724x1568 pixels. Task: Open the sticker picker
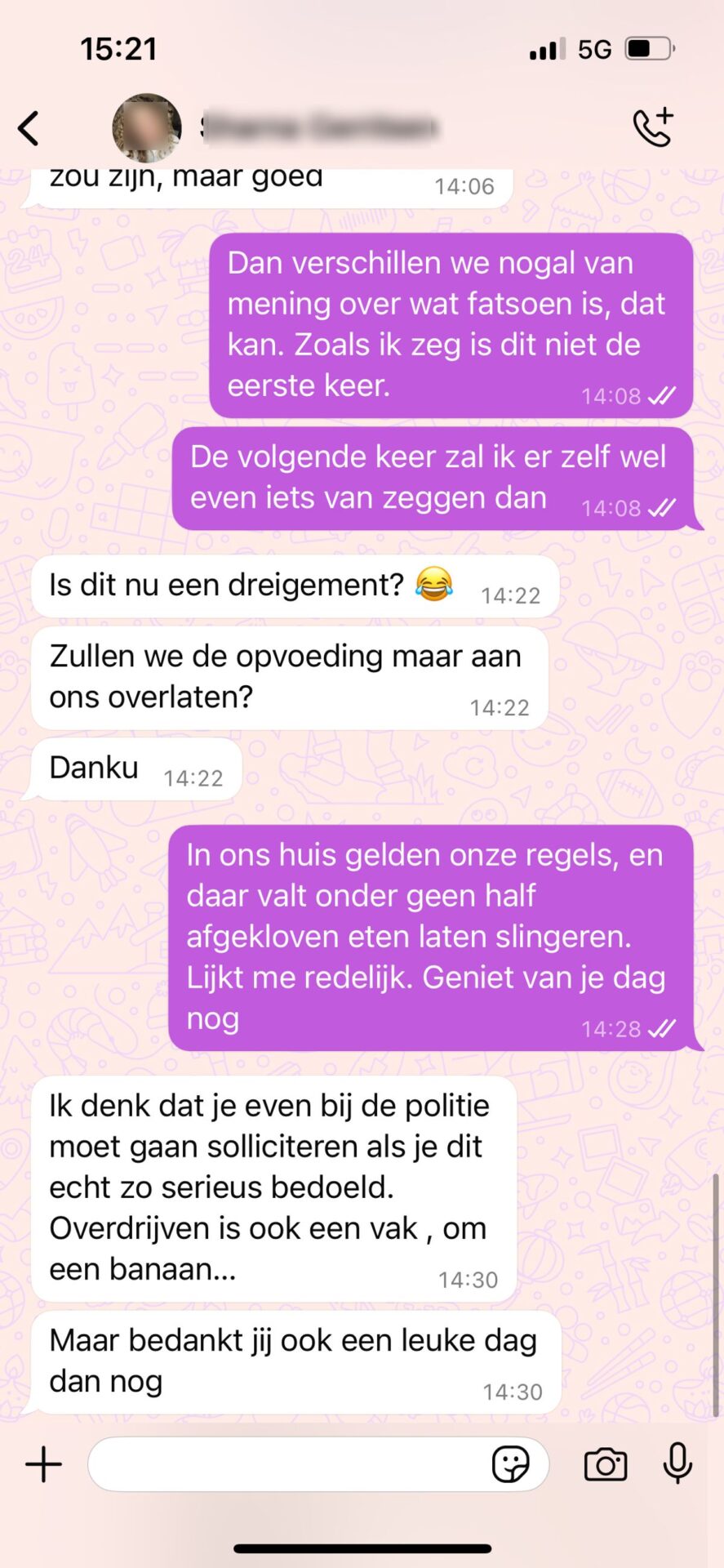511,1465
